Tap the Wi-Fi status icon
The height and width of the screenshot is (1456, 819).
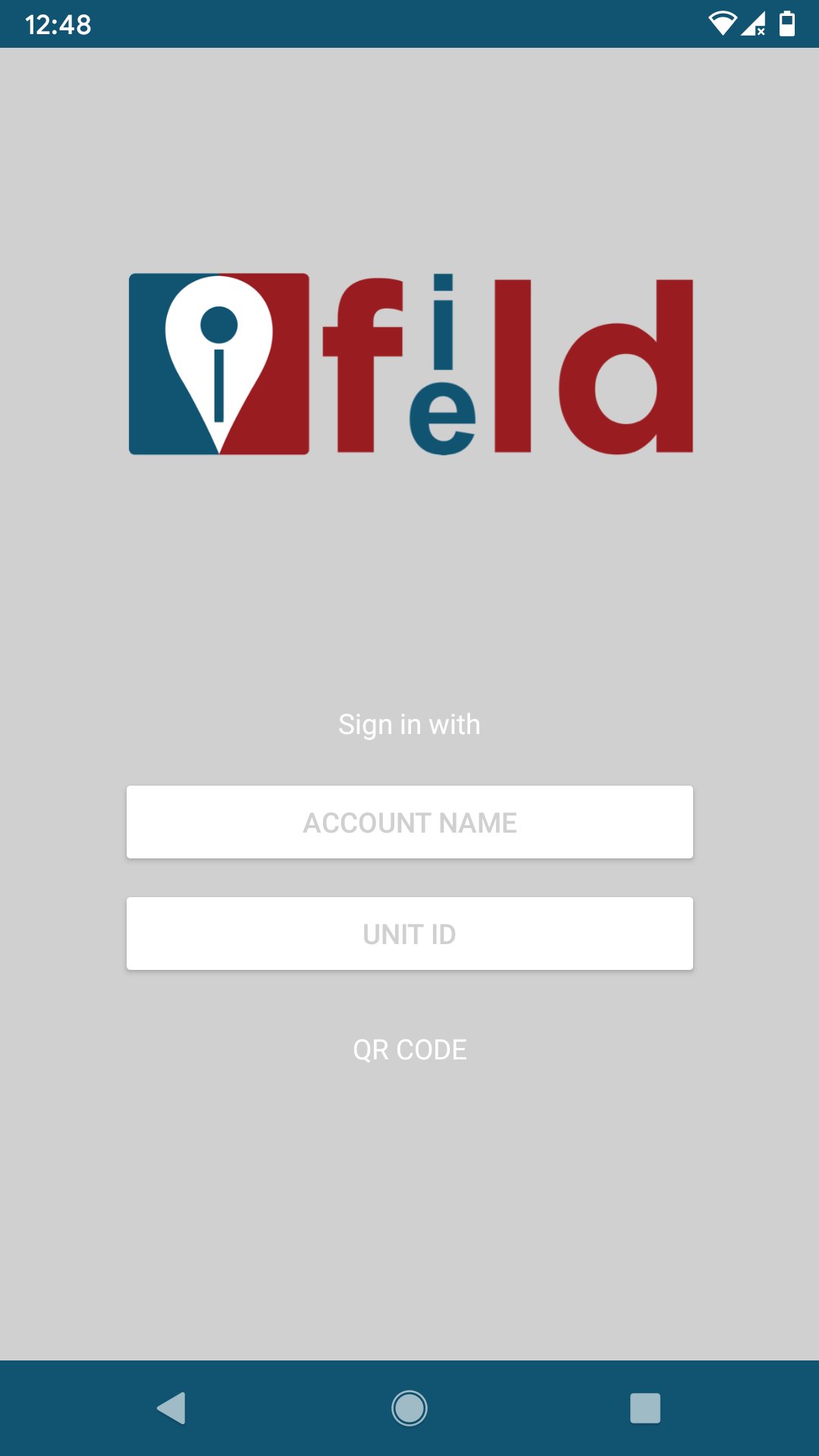coord(723,24)
